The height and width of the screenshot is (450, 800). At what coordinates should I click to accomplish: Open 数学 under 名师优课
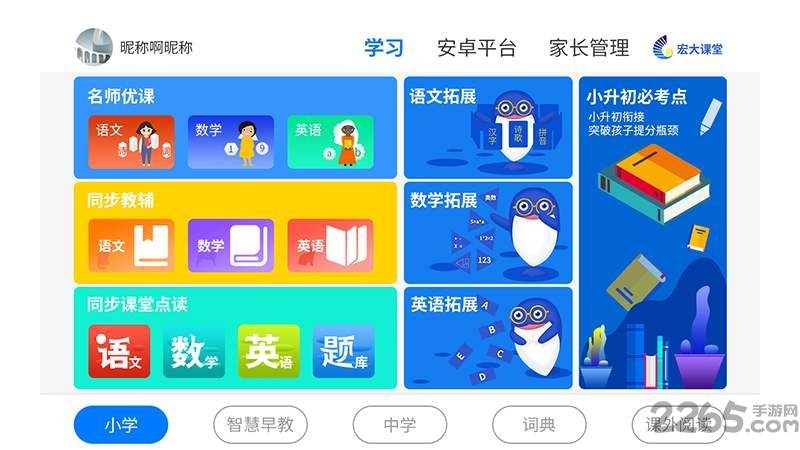click(230, 142)
